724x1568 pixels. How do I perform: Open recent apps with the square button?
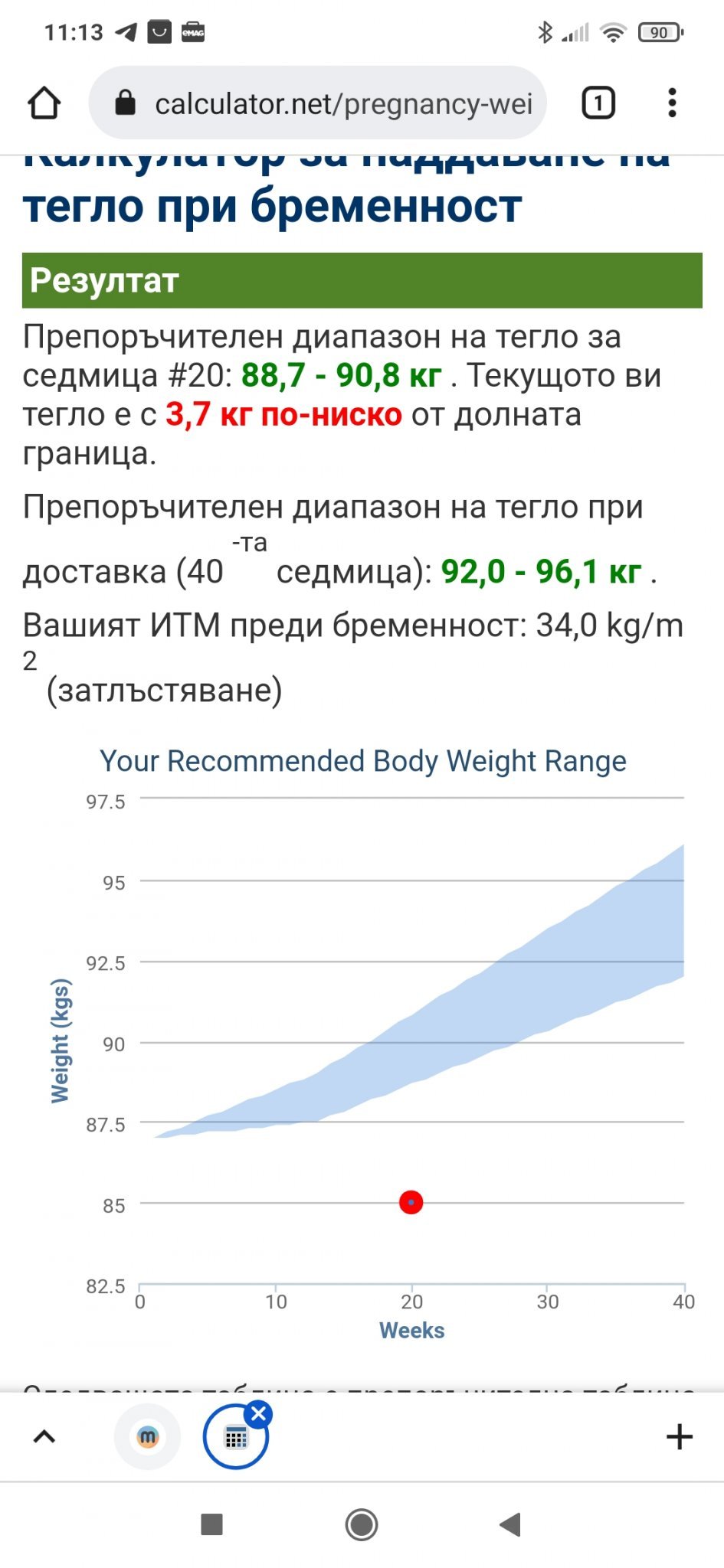pyautogui.click(x=211, y=1524)
